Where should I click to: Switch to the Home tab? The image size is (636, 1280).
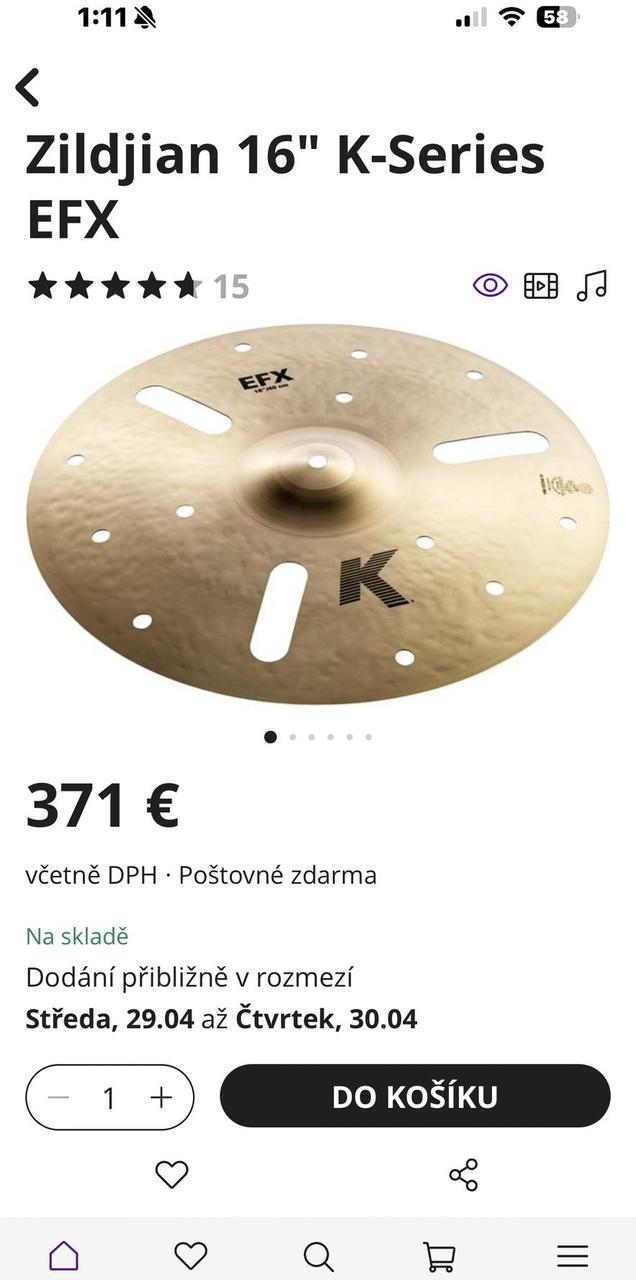(64, 1255)
